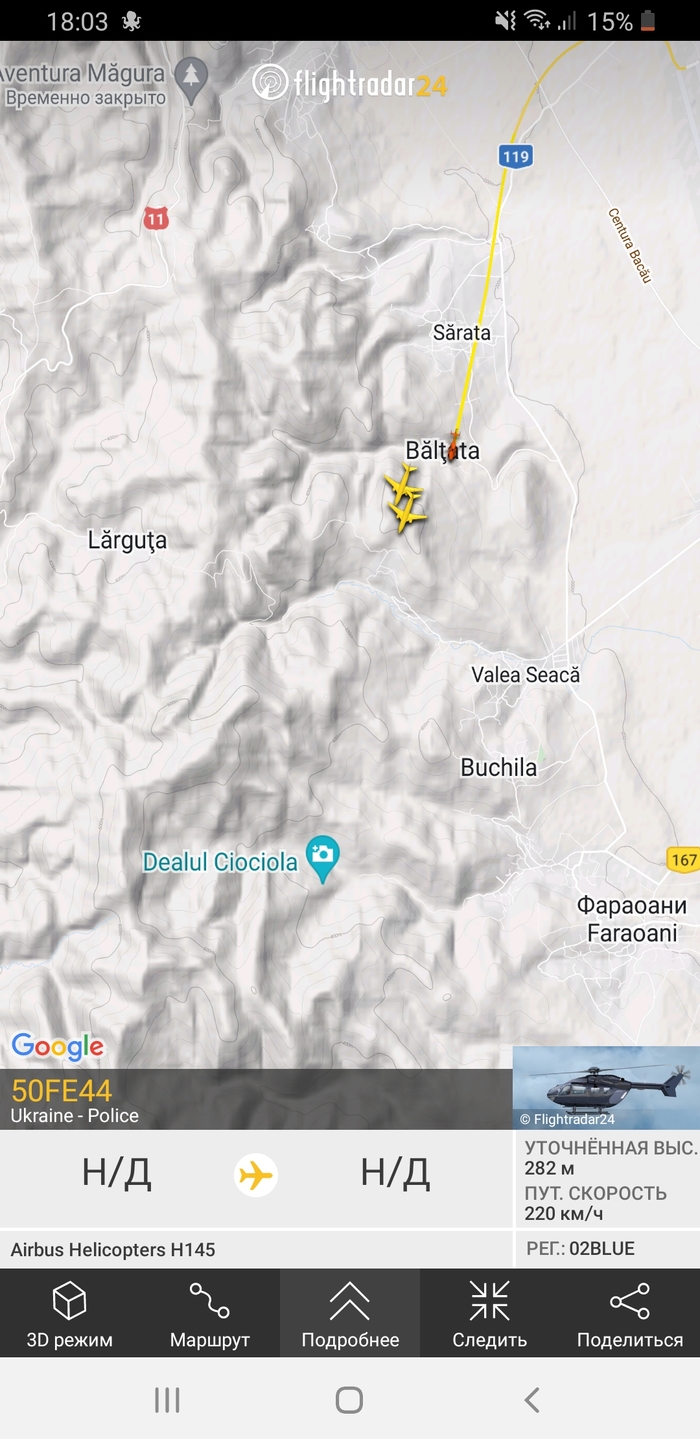Tap Следить to follow the aircraft
700x1439 pixels.
click(489, 1314)
